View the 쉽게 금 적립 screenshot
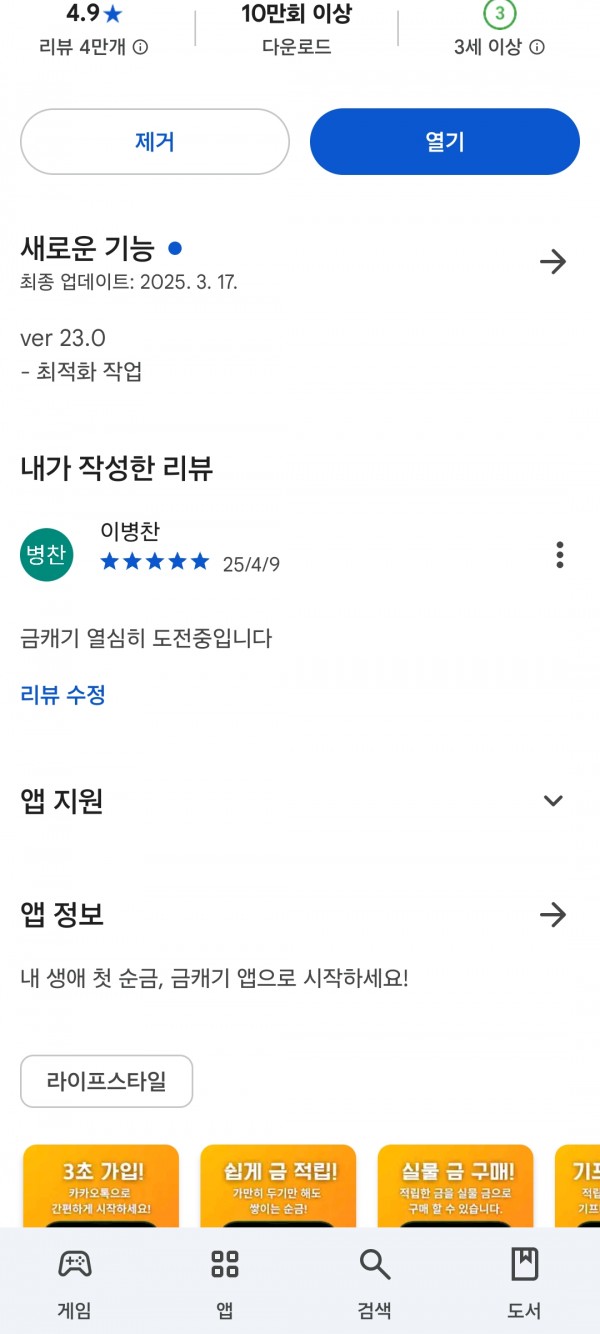 tap(278, 1186)
